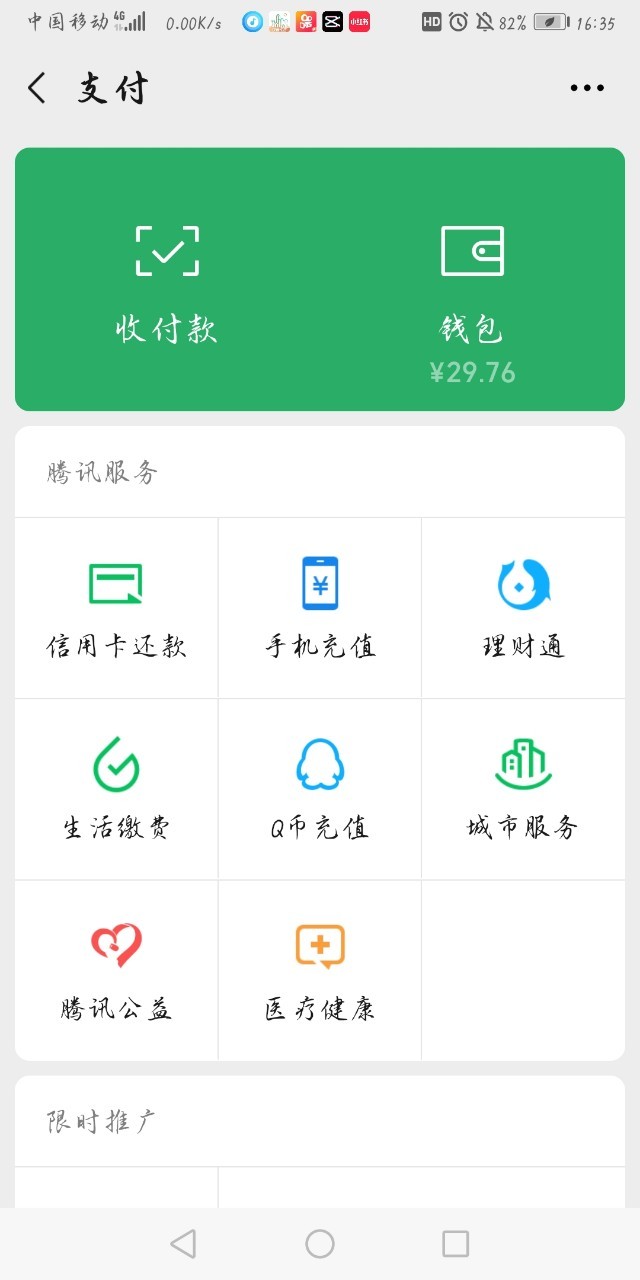
Task: Open 理财通 wealth management
Action: (523, 608)
